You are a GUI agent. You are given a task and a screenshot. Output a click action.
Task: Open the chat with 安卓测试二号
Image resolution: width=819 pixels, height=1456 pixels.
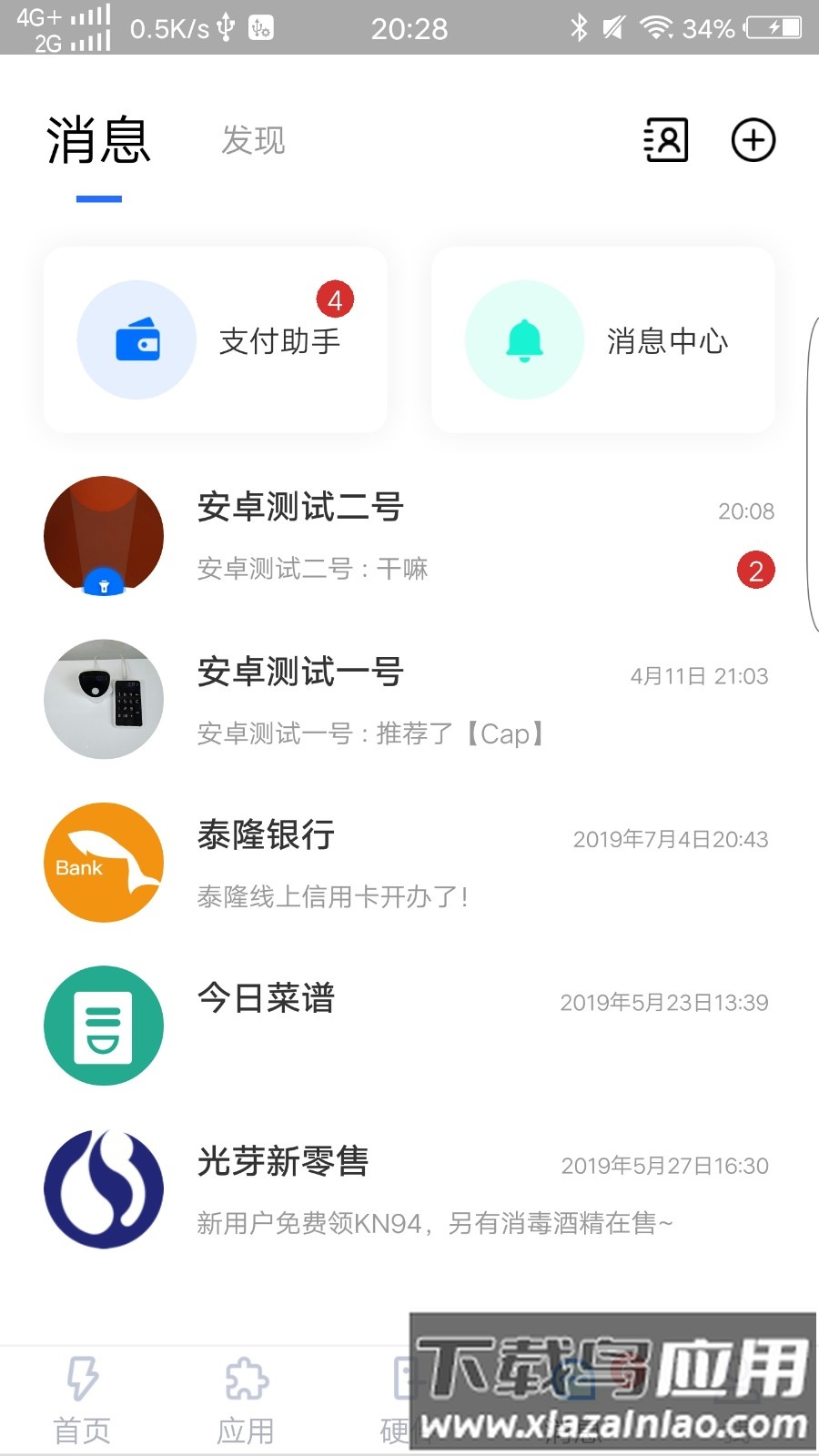coord(409,537)
